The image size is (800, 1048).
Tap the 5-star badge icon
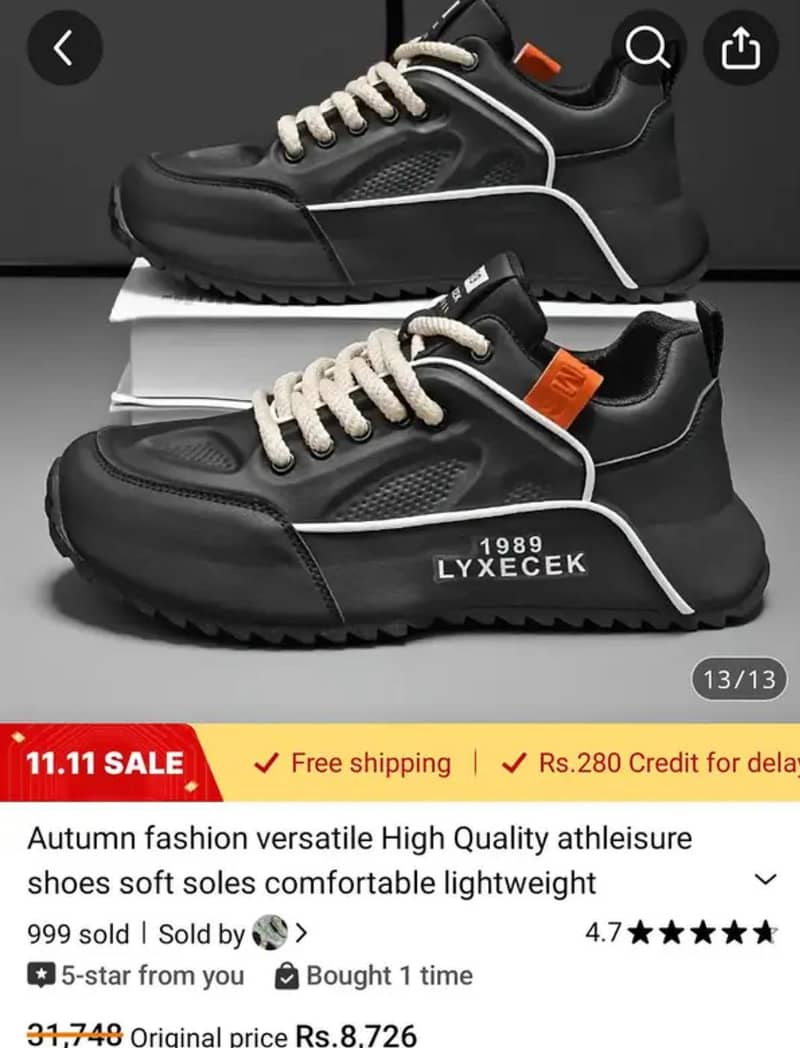coord(41,976)
